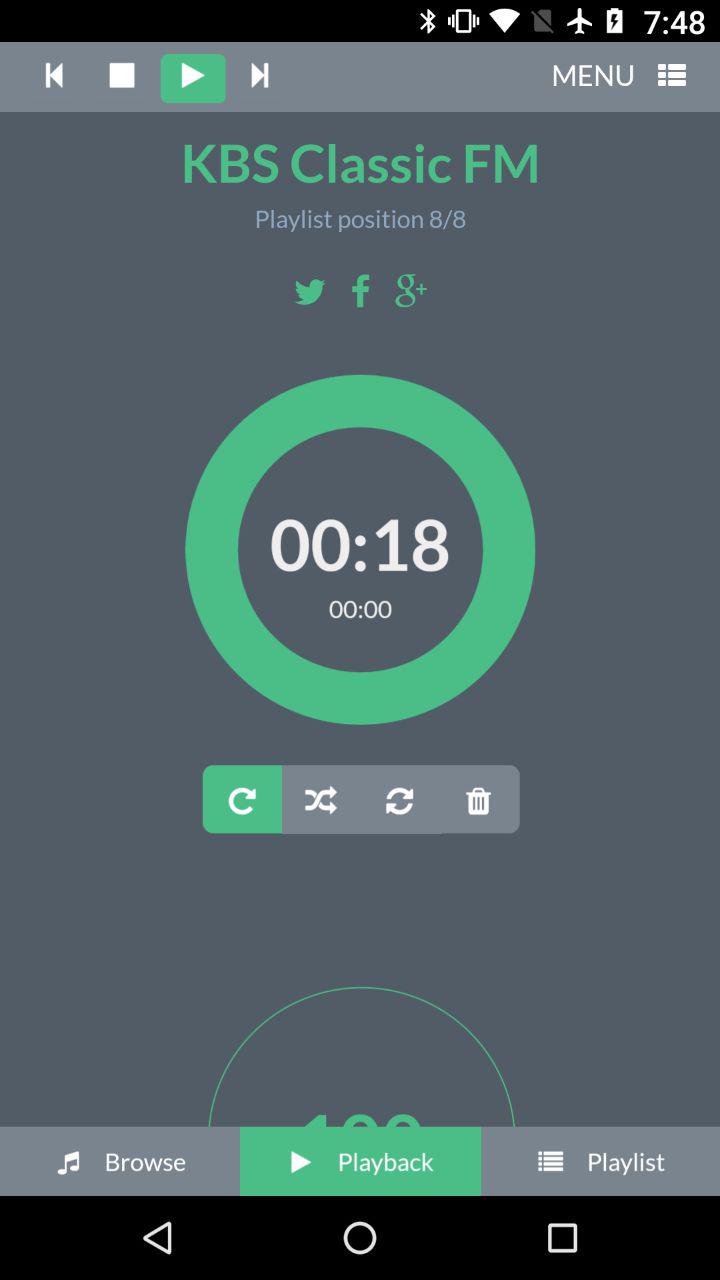
Task: Go to the home screen
Action: (x=360, y=1238)
